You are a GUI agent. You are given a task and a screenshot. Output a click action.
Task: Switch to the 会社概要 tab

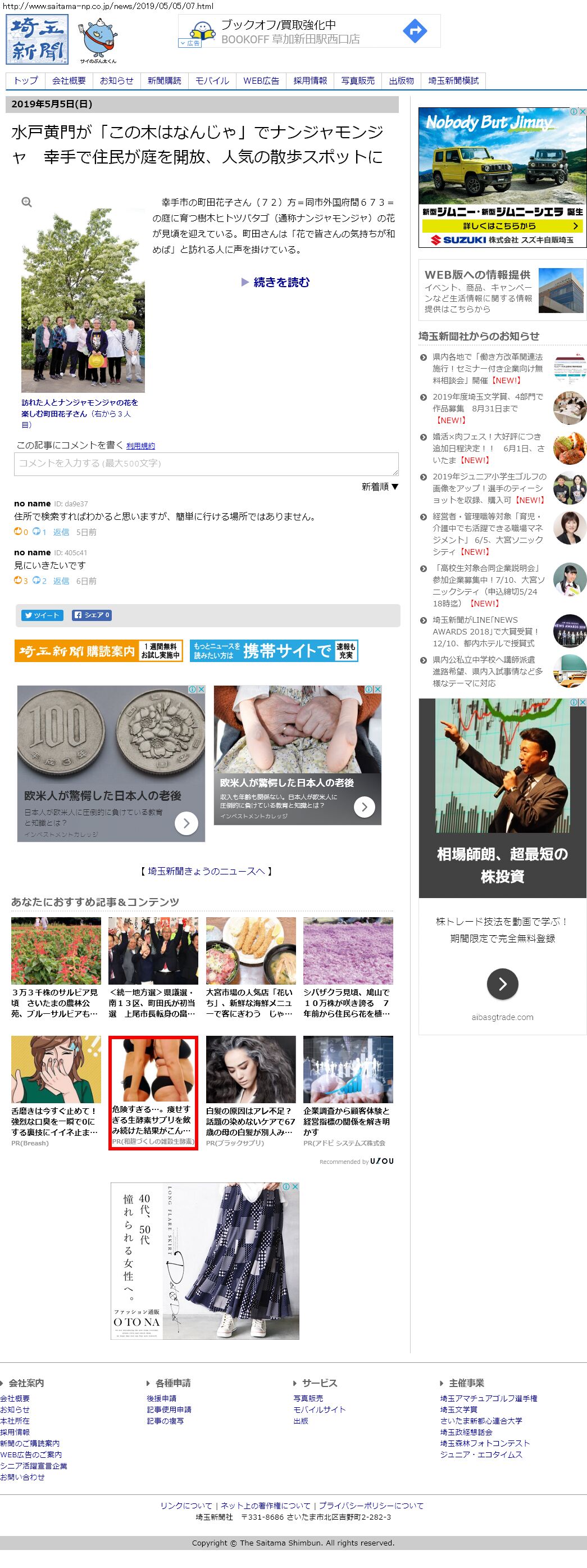(x=69, y=80)
